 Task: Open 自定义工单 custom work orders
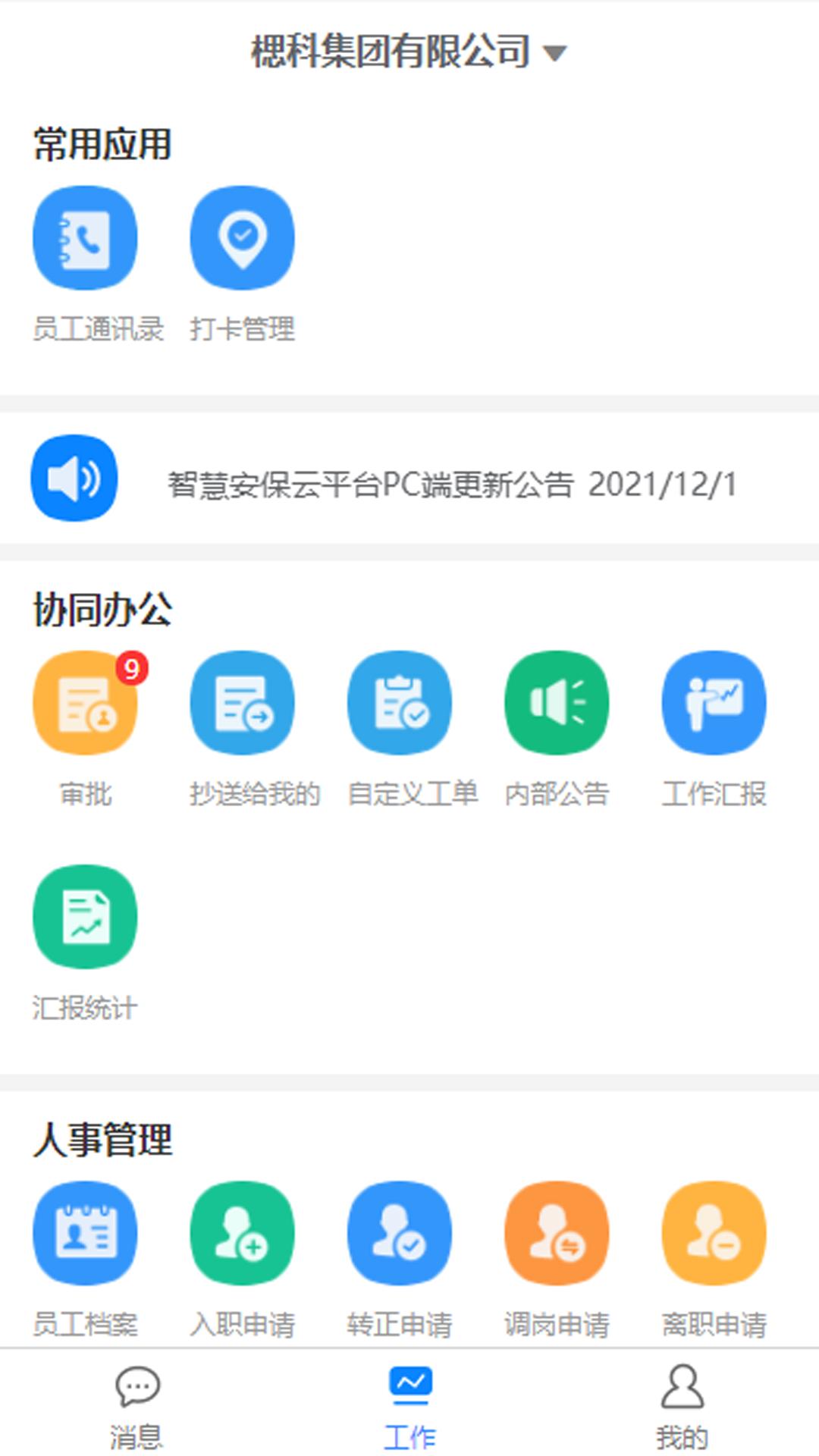pos(400,702)
